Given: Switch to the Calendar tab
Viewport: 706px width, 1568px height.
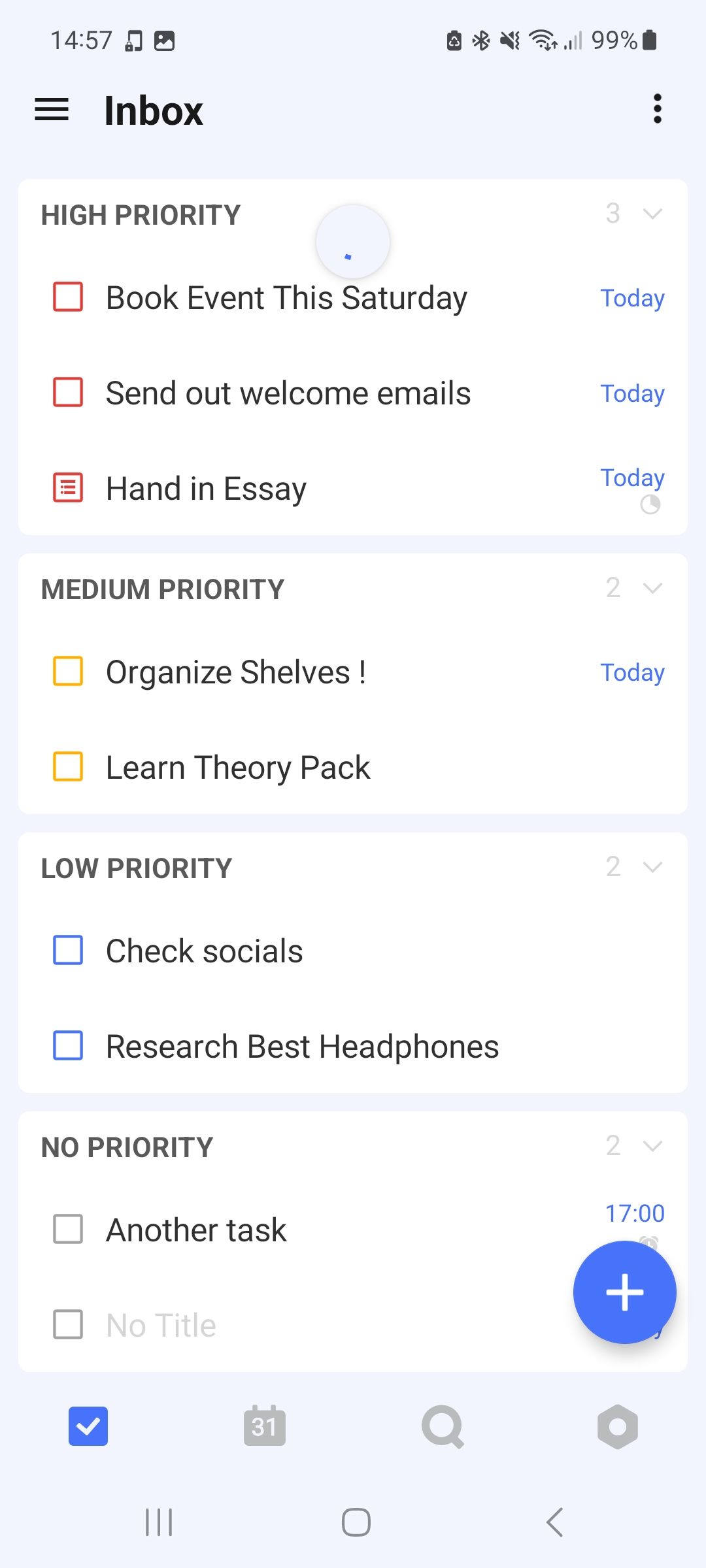Looking at the screenshot, I should click(265, 1426).
